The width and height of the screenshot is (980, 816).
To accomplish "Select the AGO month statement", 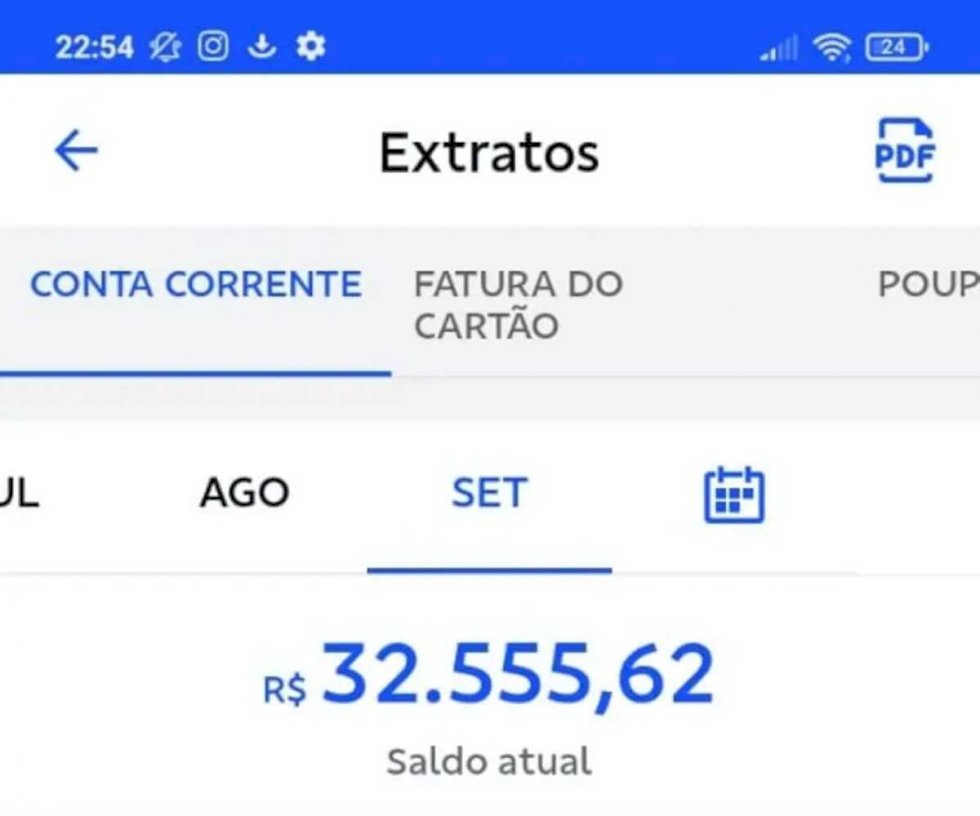I will (244, 493).
